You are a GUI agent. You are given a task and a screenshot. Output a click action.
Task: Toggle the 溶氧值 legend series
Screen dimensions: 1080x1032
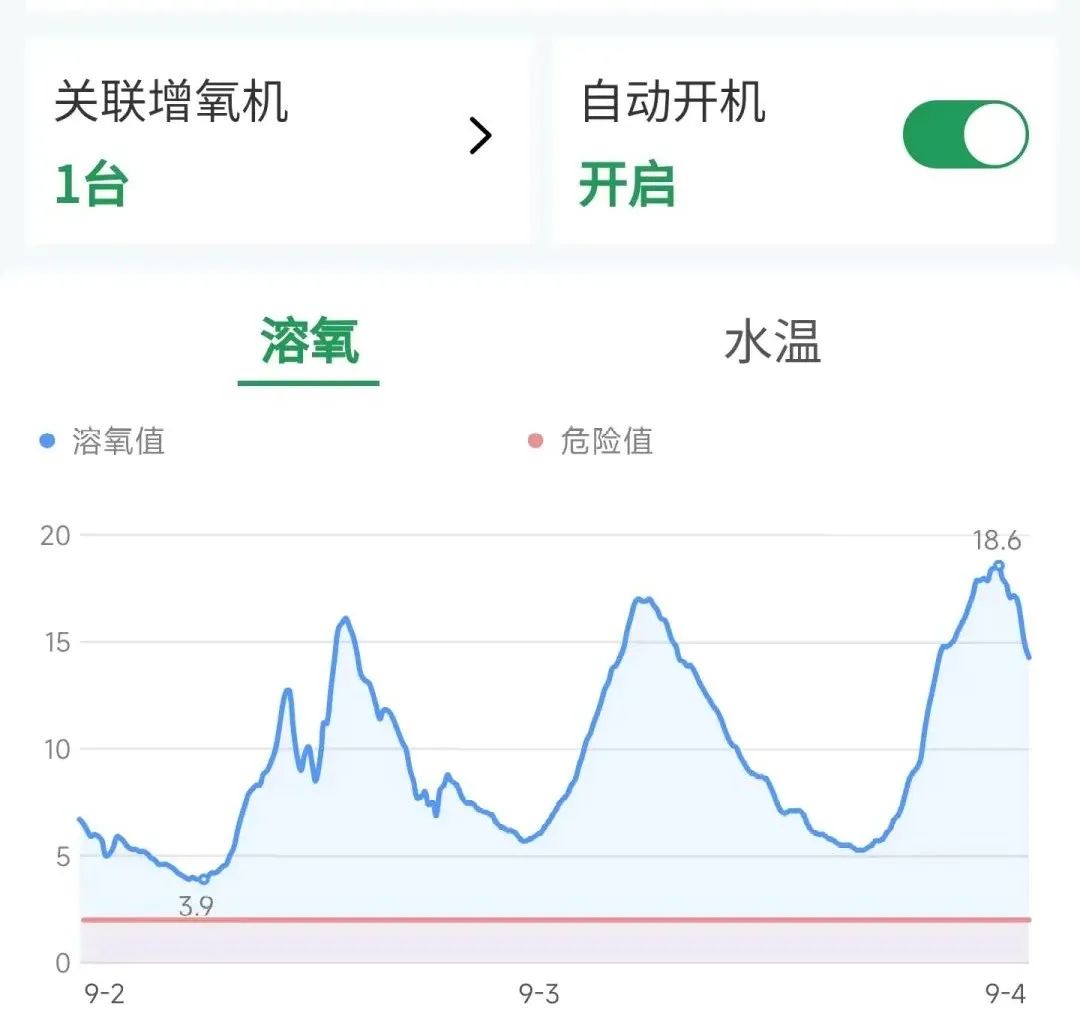(103, 441)
